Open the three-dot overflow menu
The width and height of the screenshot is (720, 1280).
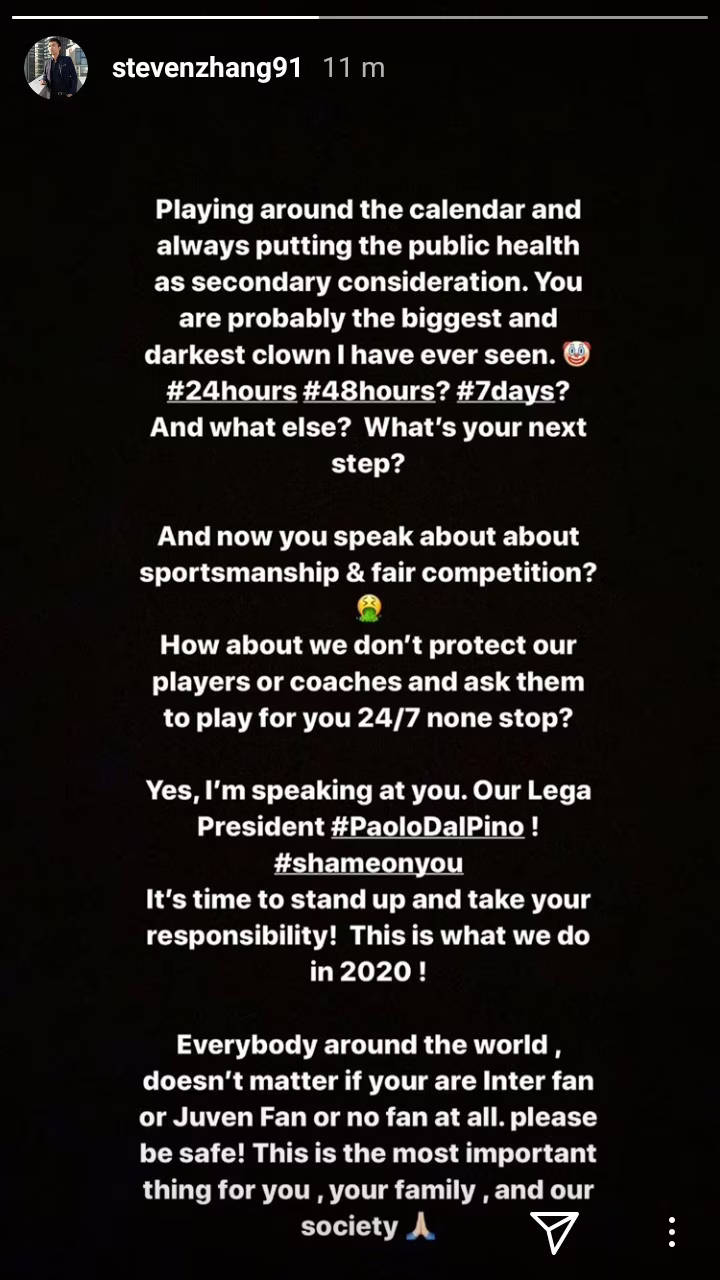(x=672, y=1231)
